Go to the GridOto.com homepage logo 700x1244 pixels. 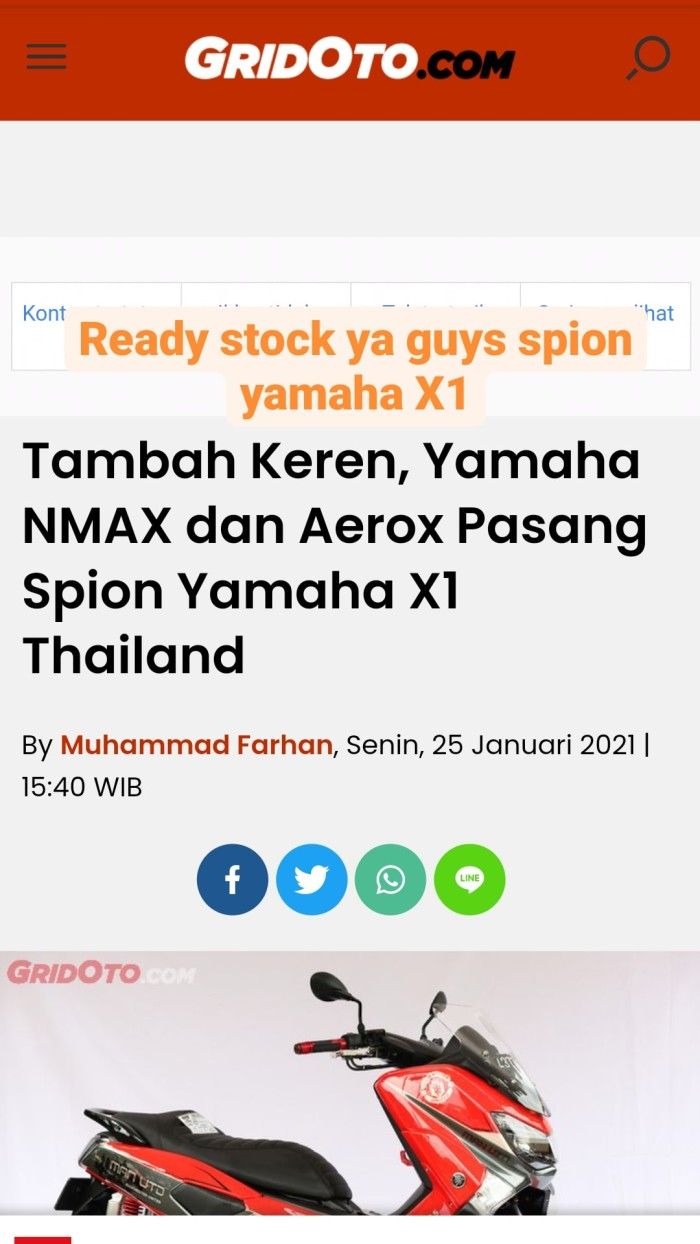[x=349, y=60]
